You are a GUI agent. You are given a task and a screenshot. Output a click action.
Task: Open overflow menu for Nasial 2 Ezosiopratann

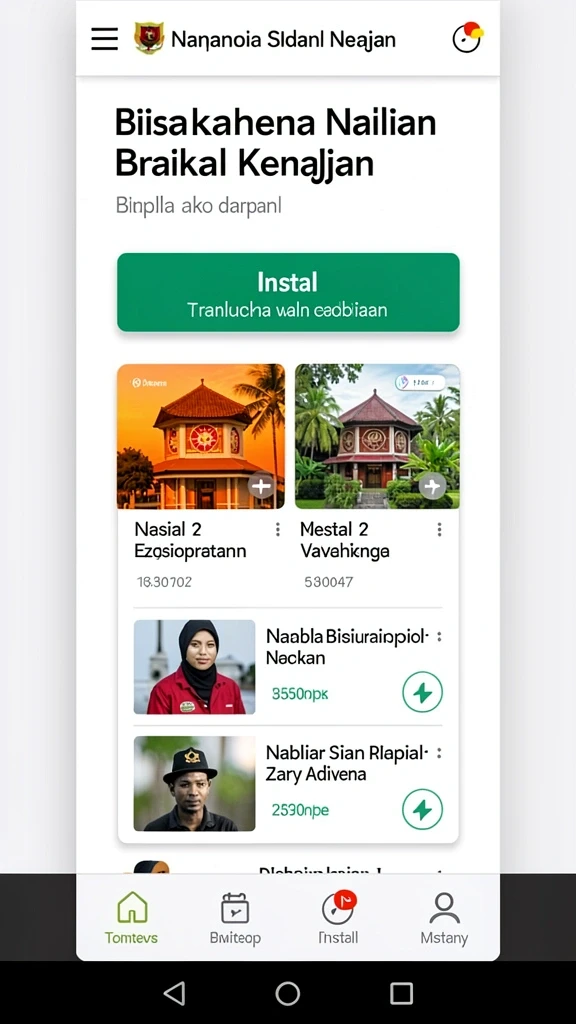[278, 529]
